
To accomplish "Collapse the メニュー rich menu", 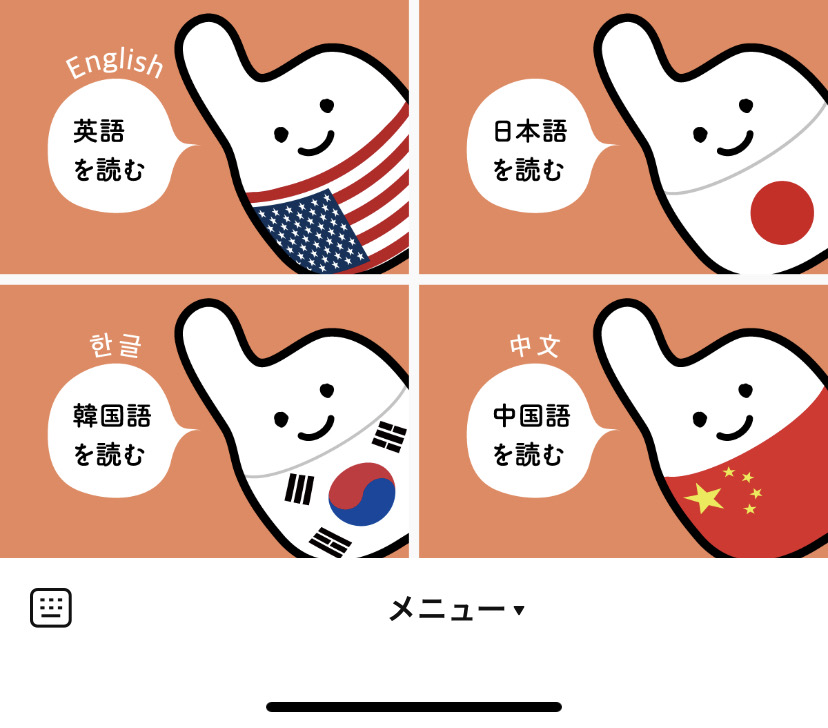I will click(x=455, y=609).
